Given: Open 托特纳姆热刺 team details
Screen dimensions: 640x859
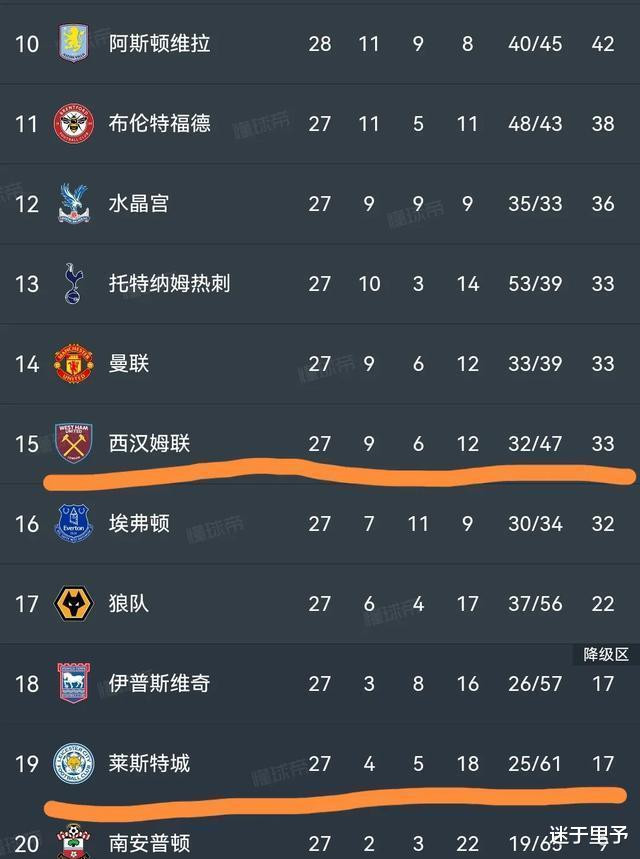Looking at the screenshot, I should click(x=320, y=283).
